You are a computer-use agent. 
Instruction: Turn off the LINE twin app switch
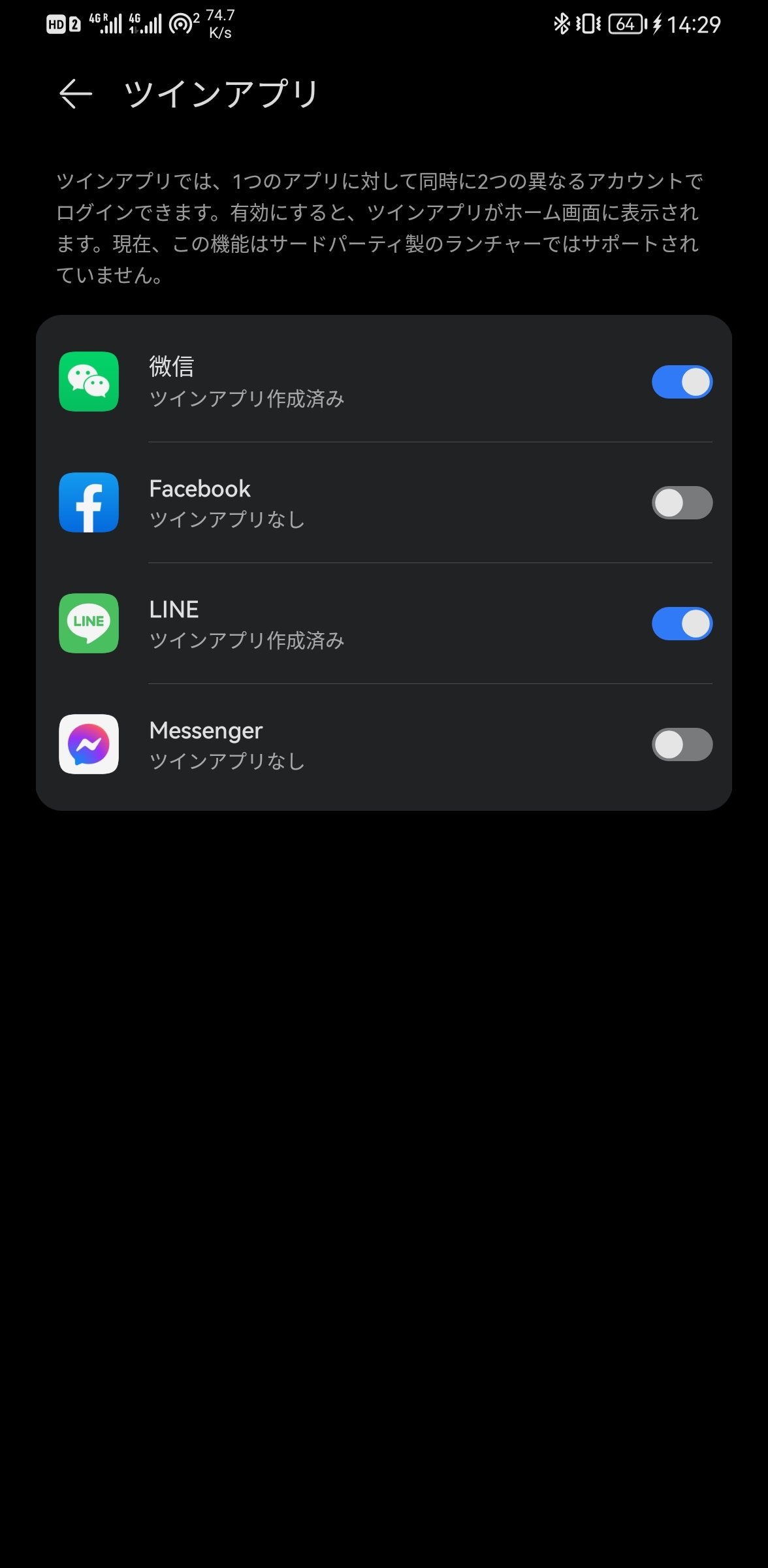coord(682,623)
